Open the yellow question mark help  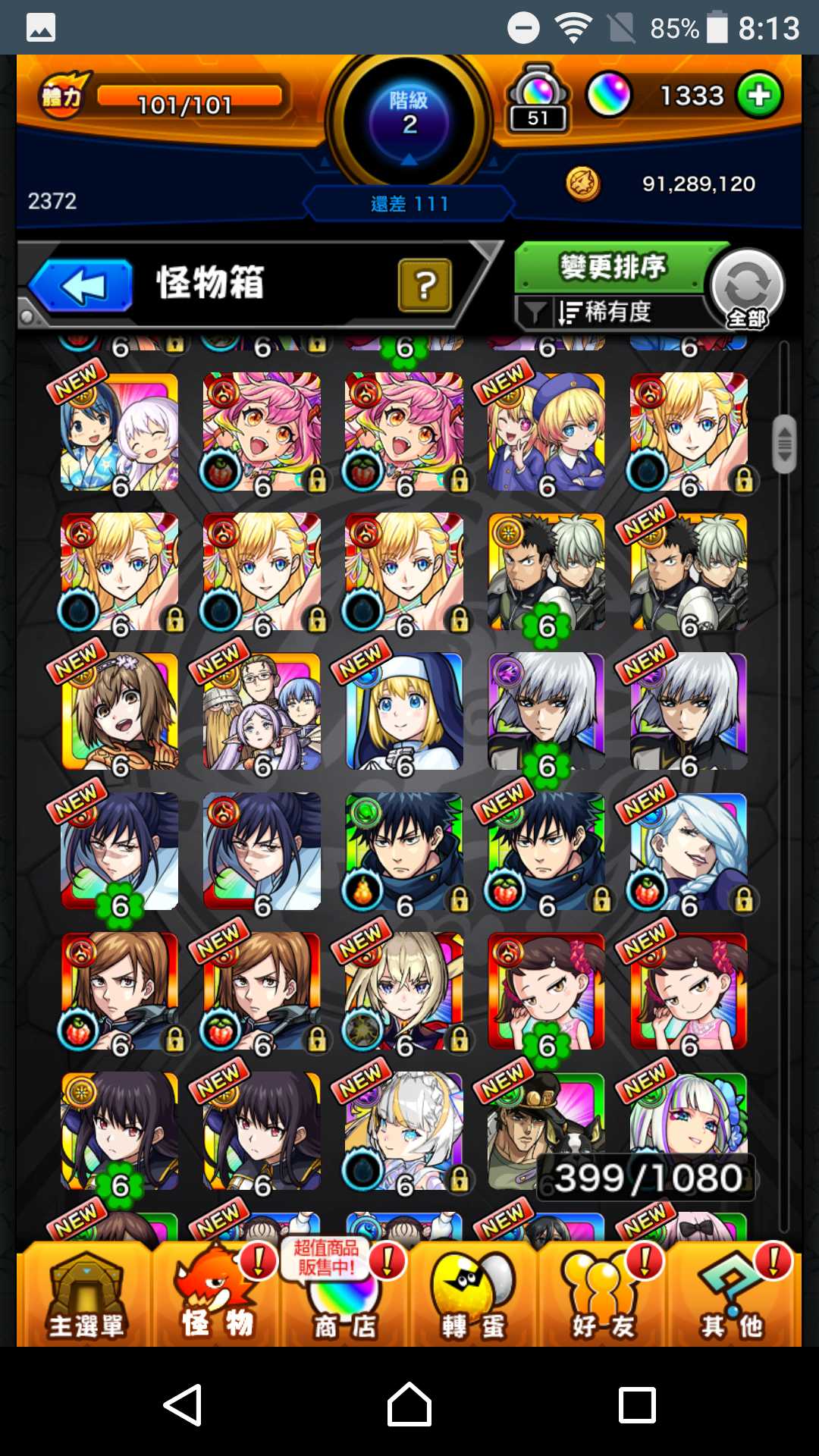click(x=425, y=285)
